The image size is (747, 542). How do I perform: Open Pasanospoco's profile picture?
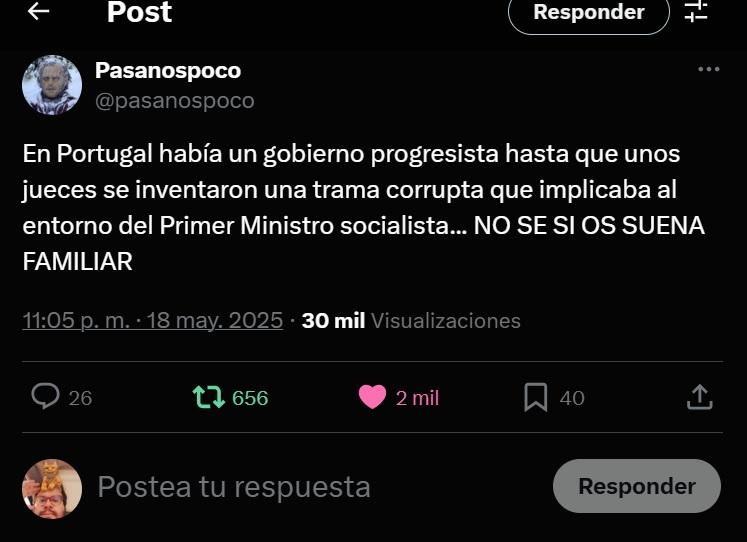click(52, 85)
